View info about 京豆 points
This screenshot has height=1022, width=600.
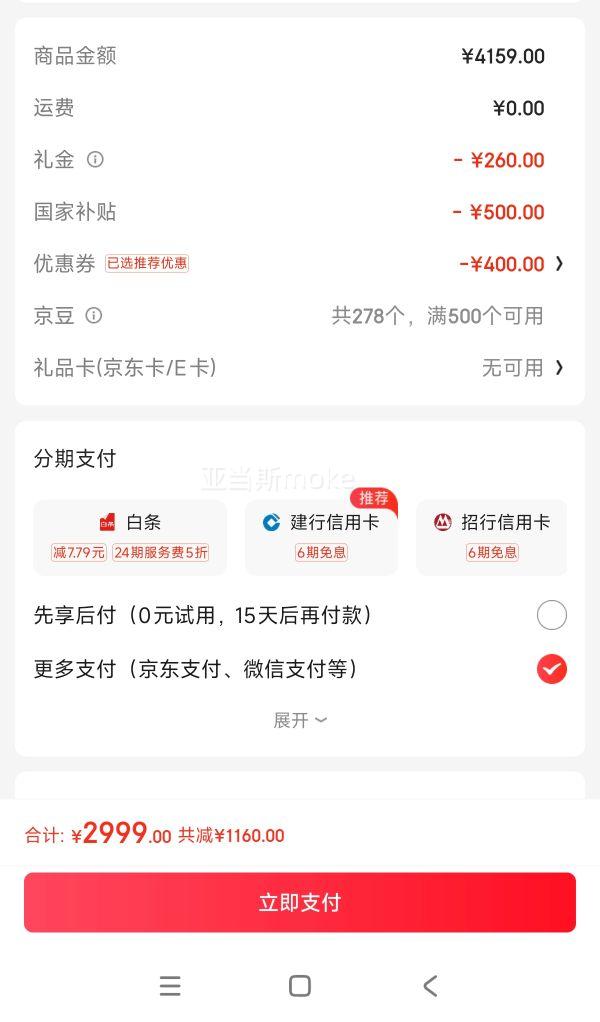point(93,316)
